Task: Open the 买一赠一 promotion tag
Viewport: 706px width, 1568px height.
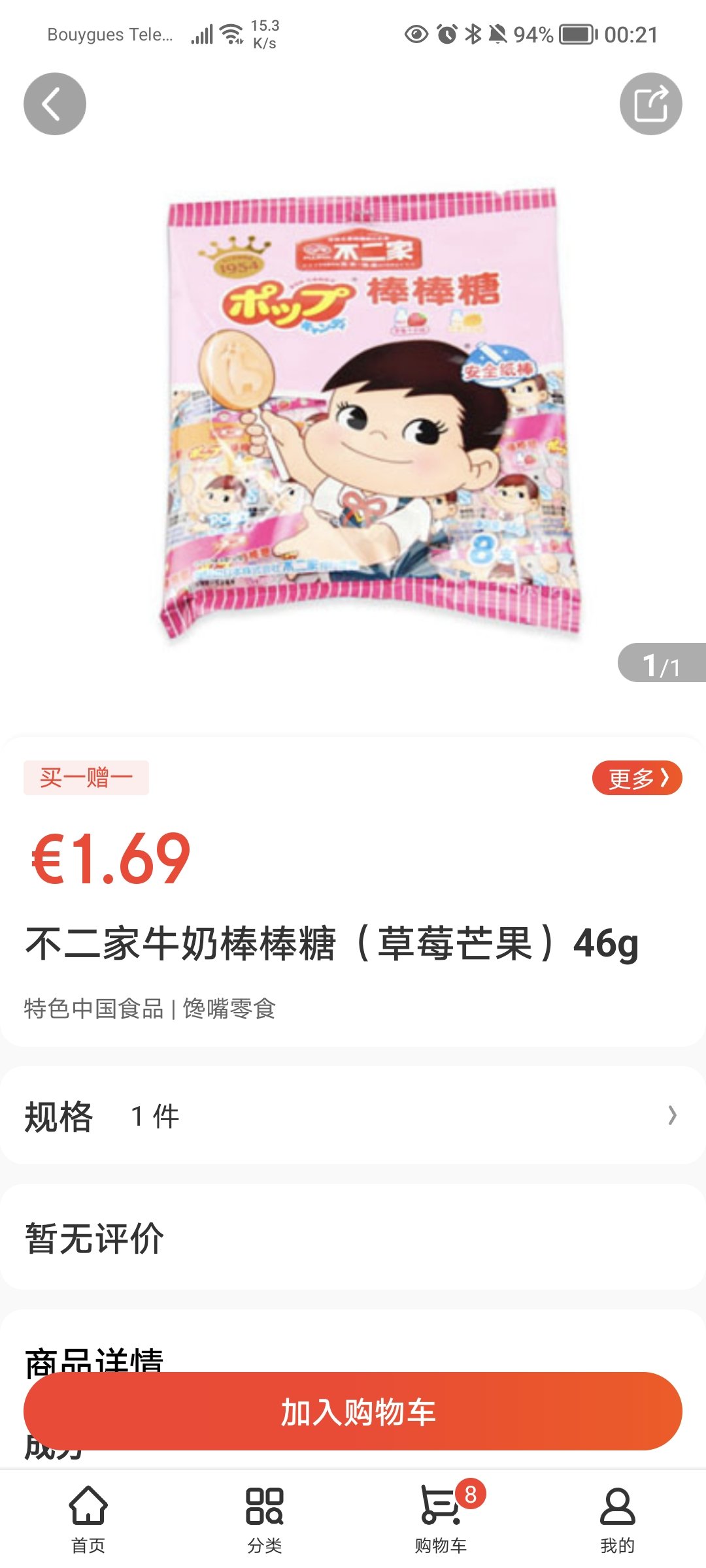Action: pyautogui.click(x=86, y=778)
